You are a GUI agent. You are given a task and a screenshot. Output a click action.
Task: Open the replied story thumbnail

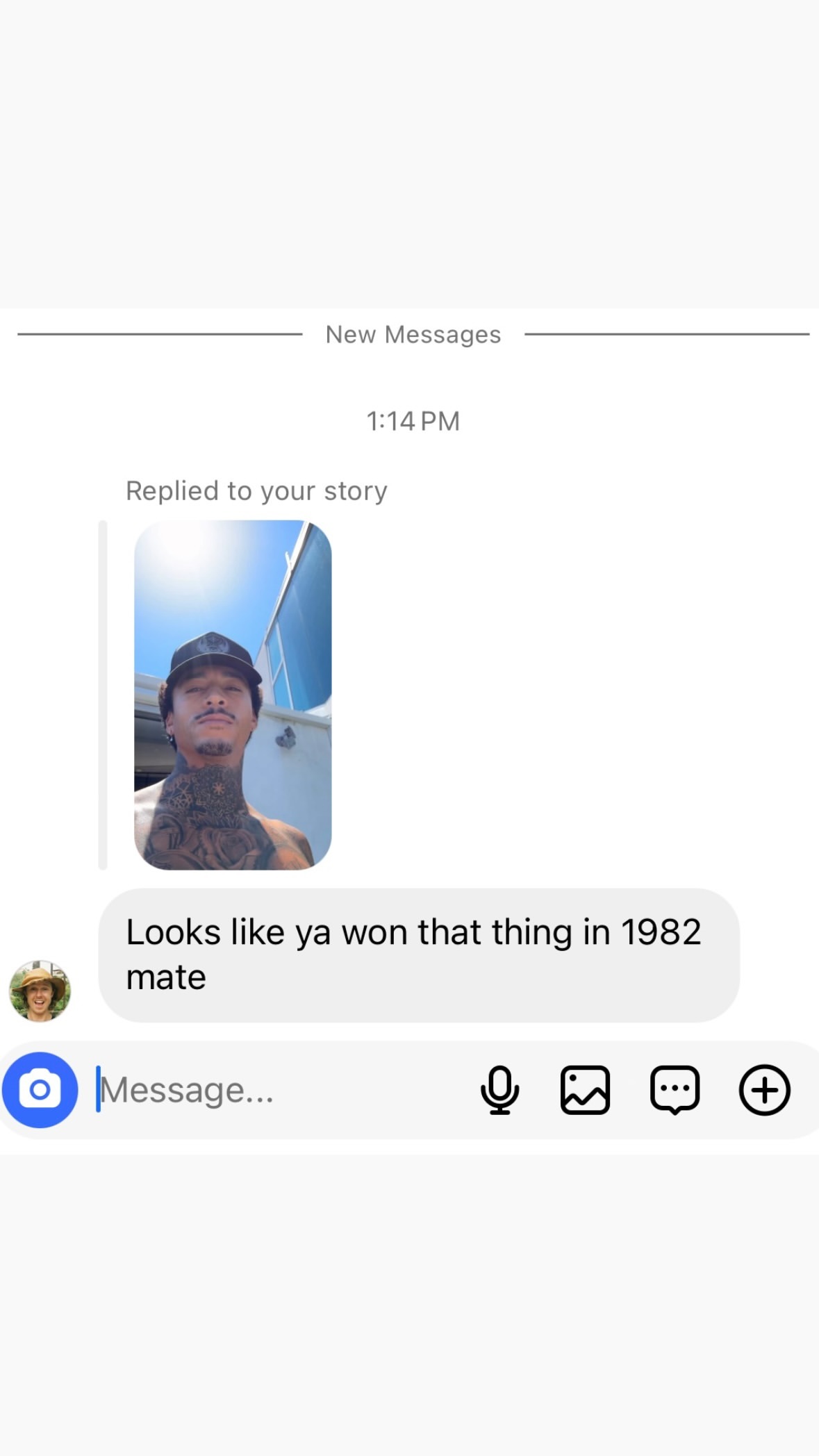tap(233, 695)
